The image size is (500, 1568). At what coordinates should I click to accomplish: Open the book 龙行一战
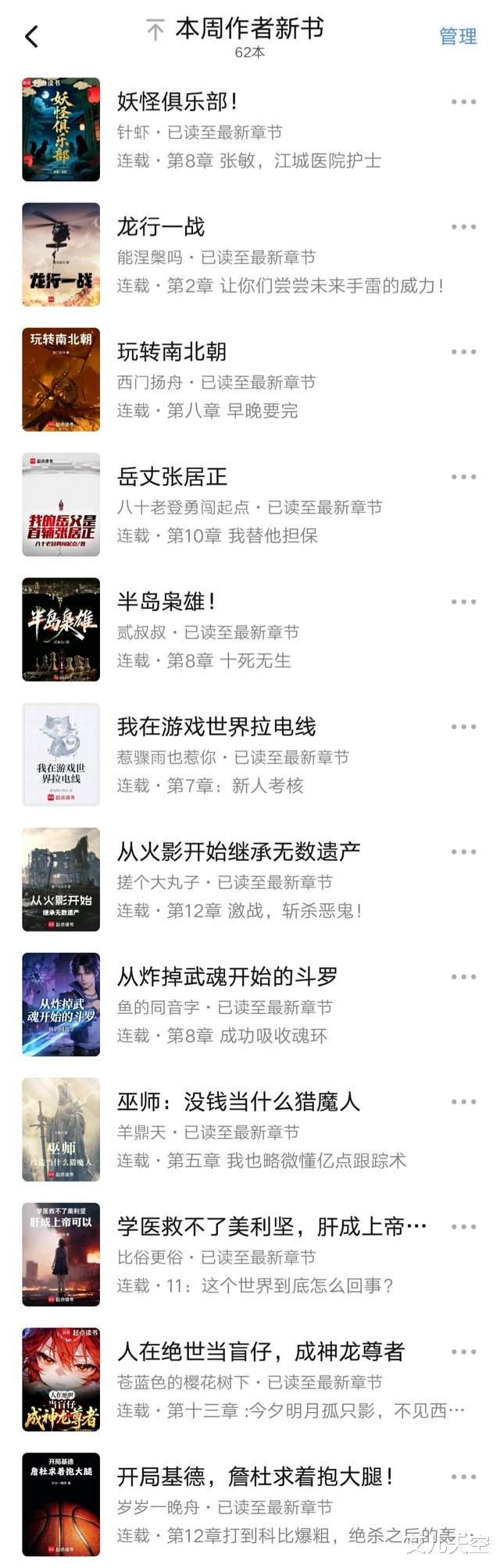[x=161, y=227]
